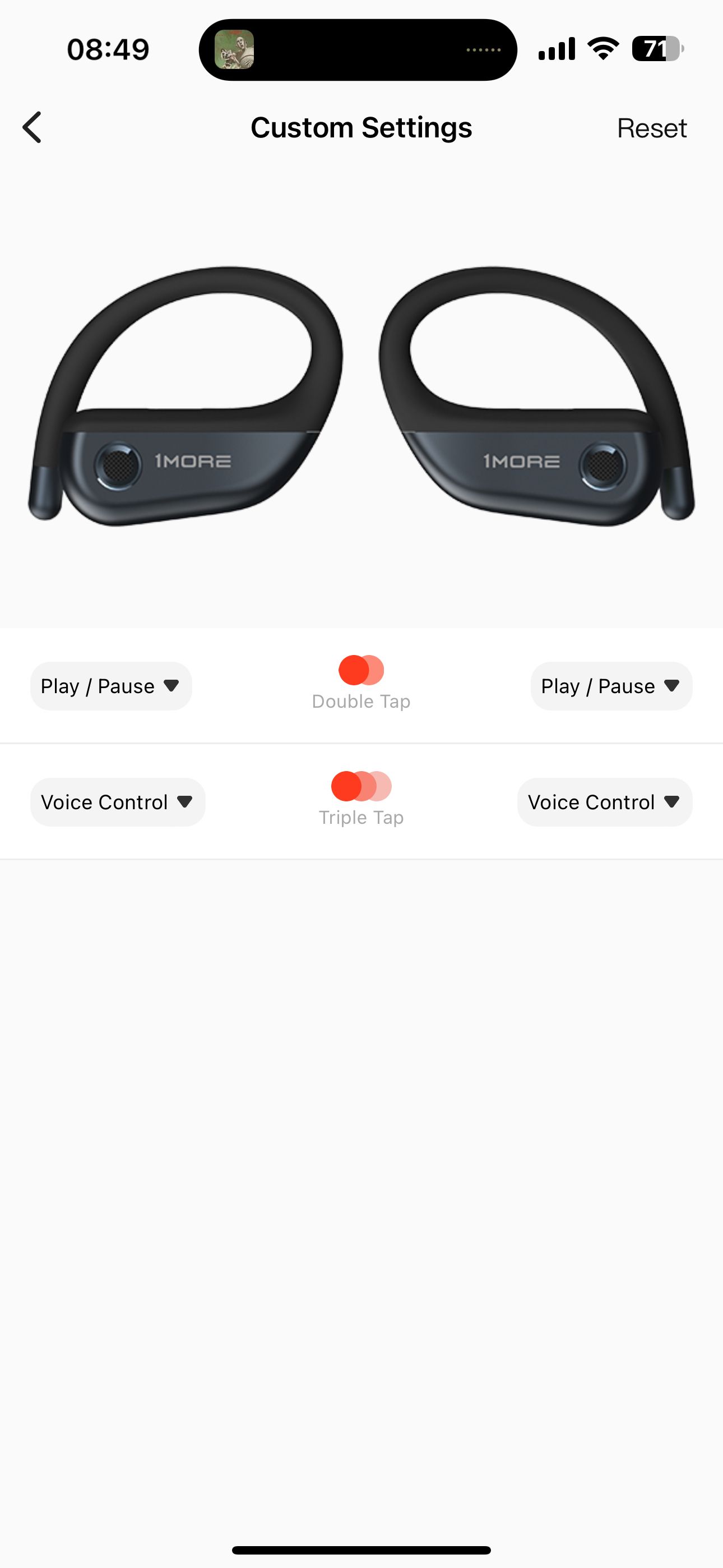Tap the Custom Settings title

361,127
